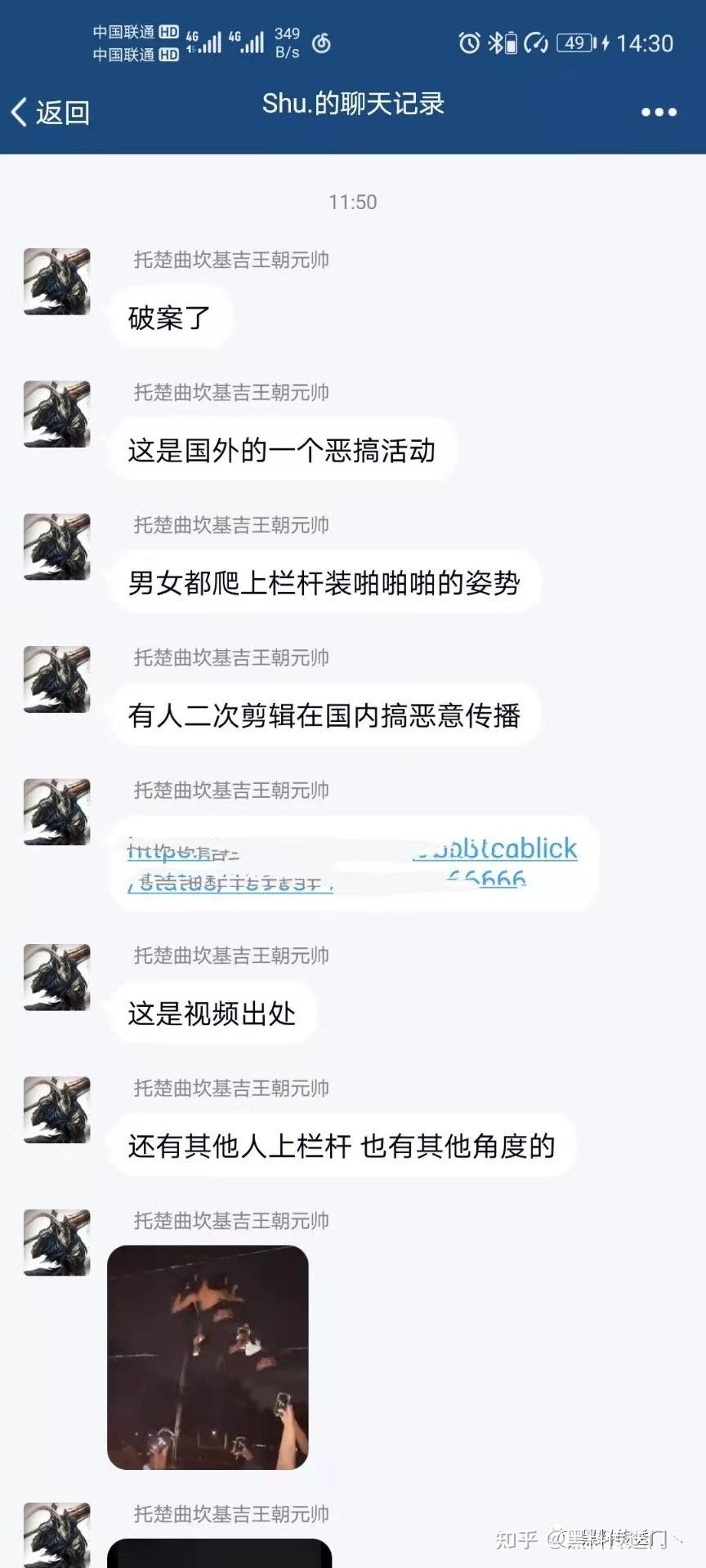706x1568 pixels.
Task: Open the shared photo of the pole climber
Action: coord(208,1357)
